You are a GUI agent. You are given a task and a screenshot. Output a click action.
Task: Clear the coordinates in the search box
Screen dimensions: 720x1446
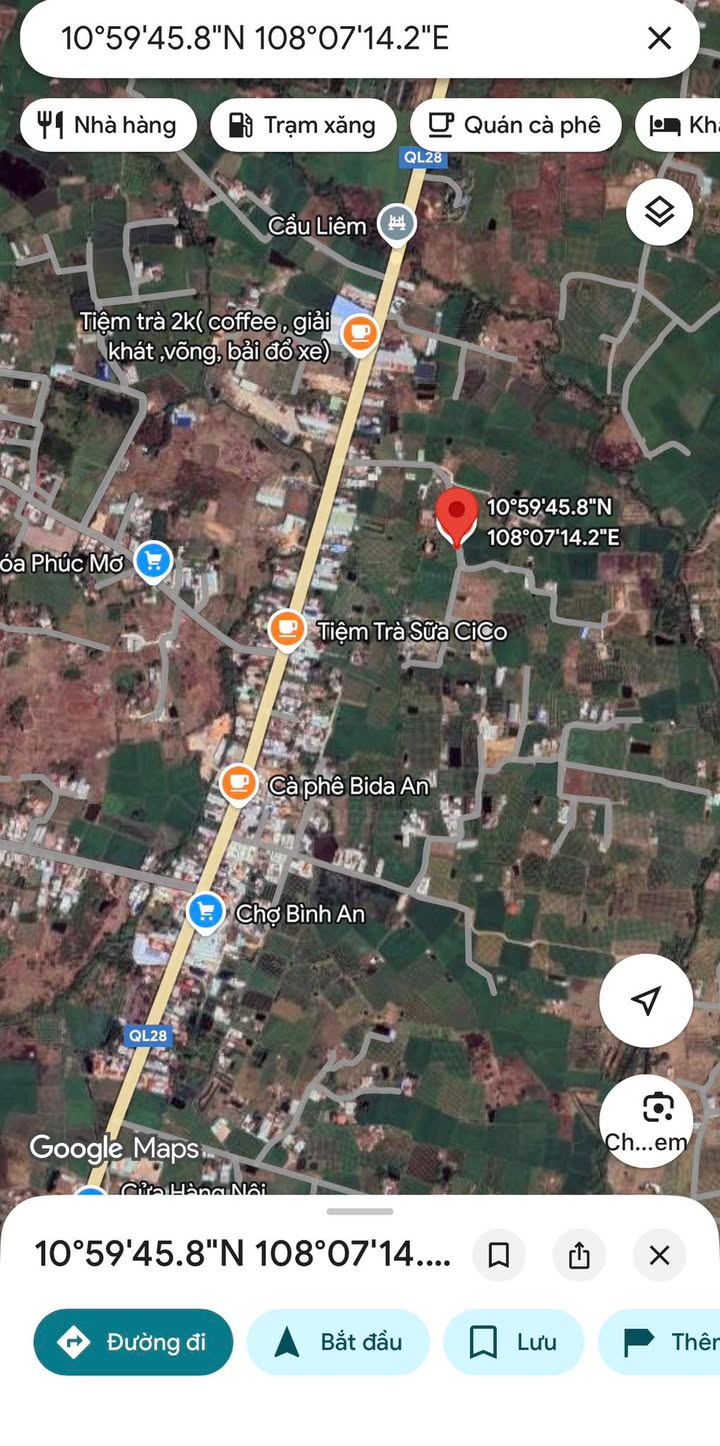[659, 39]
